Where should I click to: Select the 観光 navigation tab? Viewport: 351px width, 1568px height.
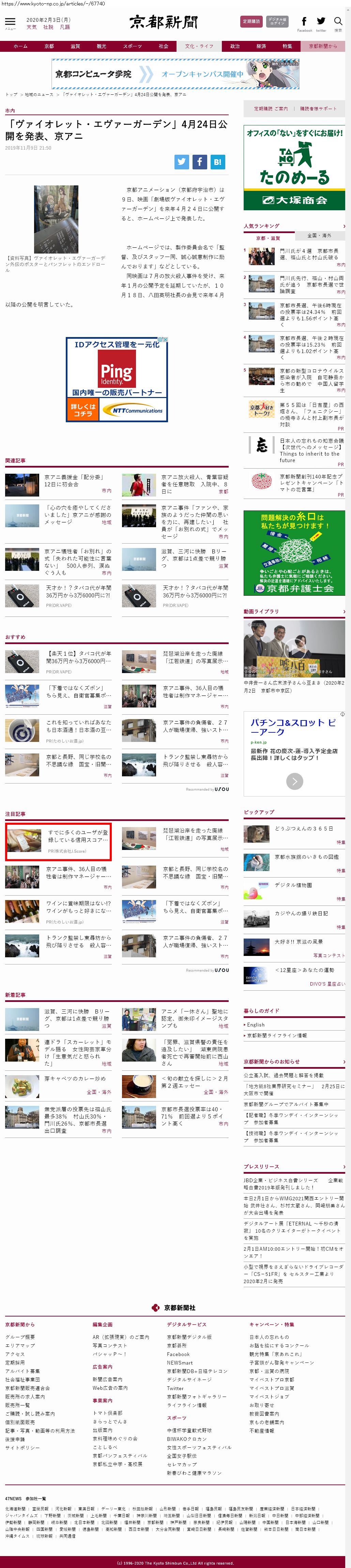pos(102,46)
